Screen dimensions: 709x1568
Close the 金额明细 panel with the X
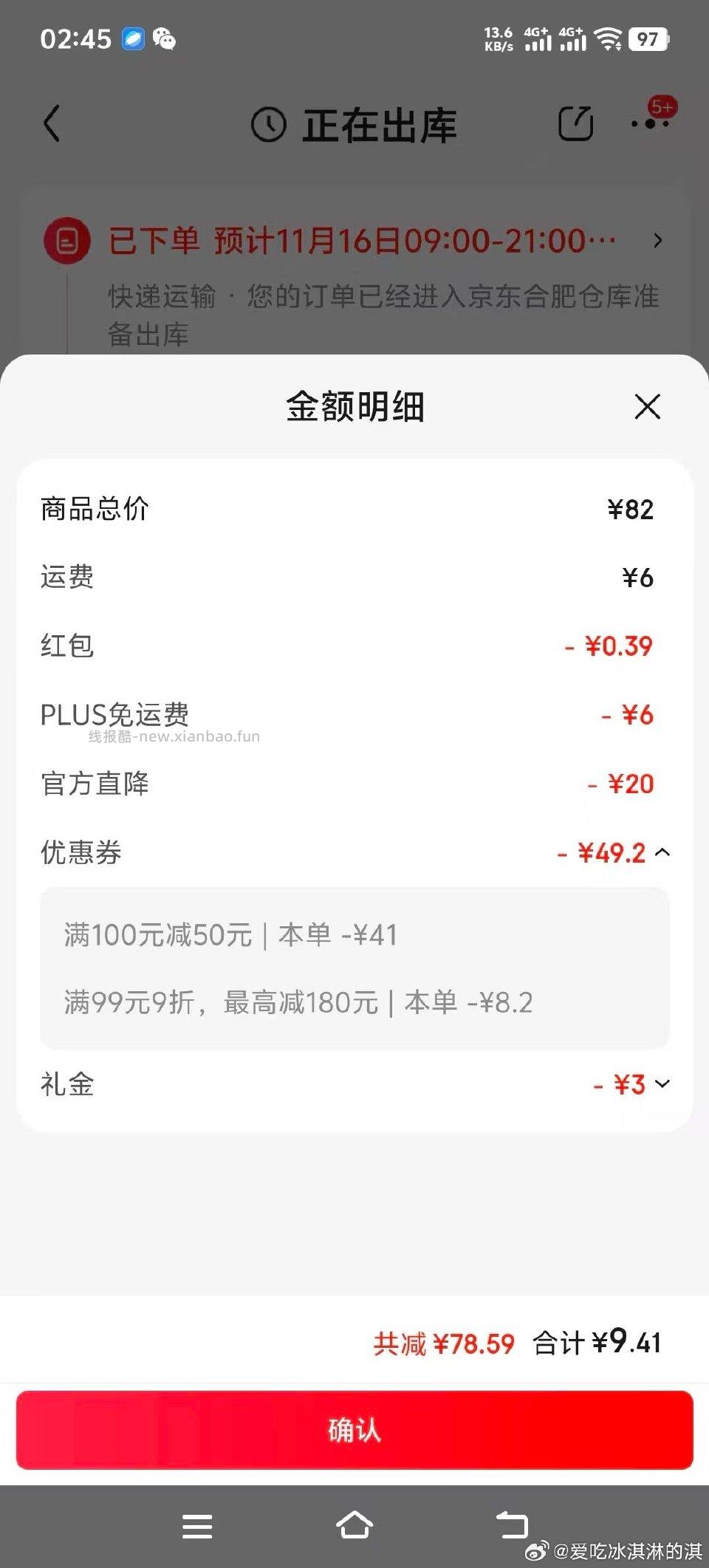tap(647, 406)
